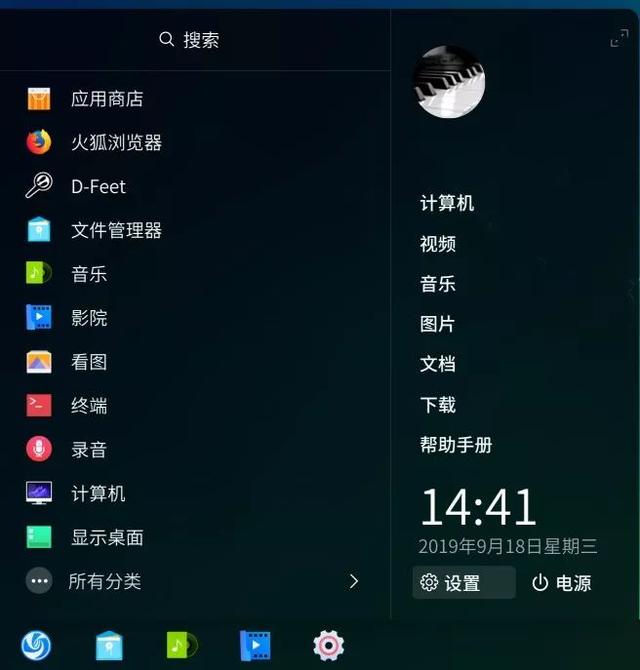Go to 图片 pictures folder
This screenshot has width=640, height=670.
[438, 324]
